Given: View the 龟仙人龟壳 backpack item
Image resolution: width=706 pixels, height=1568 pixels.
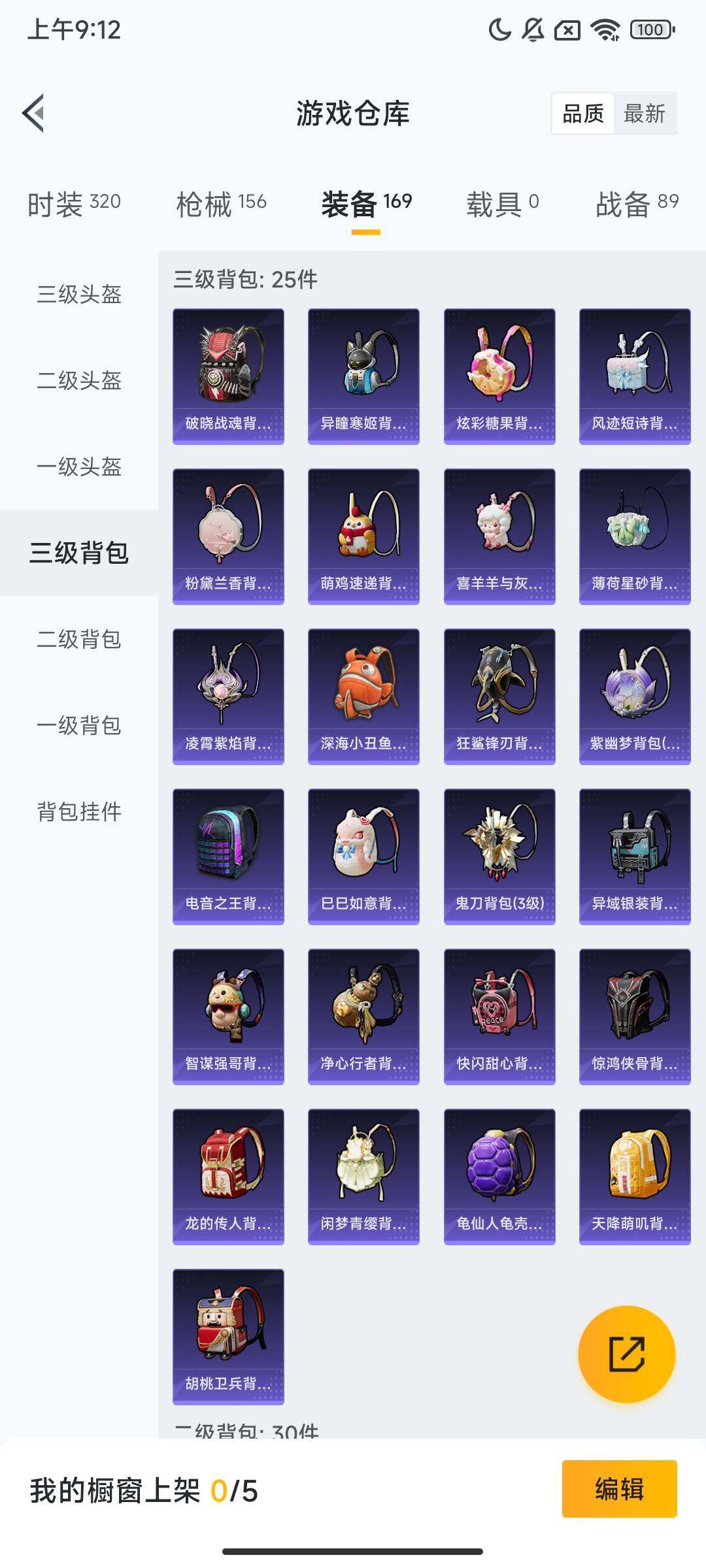Looking at the screenshot, I should point(499,1177).
